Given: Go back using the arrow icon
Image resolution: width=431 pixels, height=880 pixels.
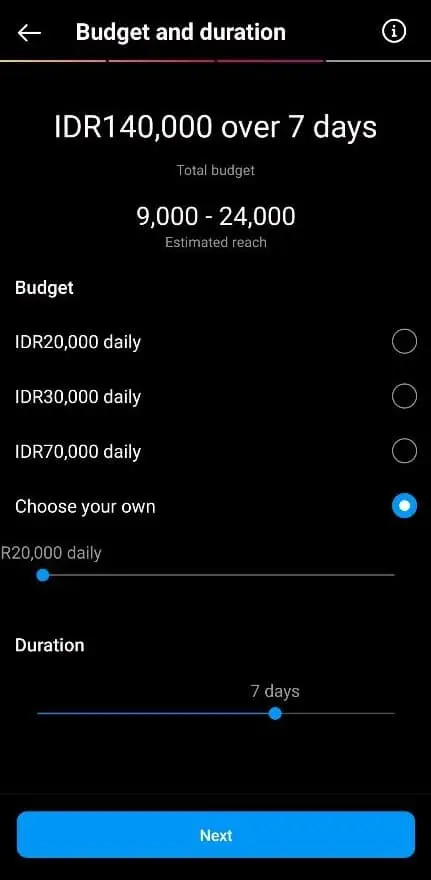Looking at the screenshot, I should [29, 33].
